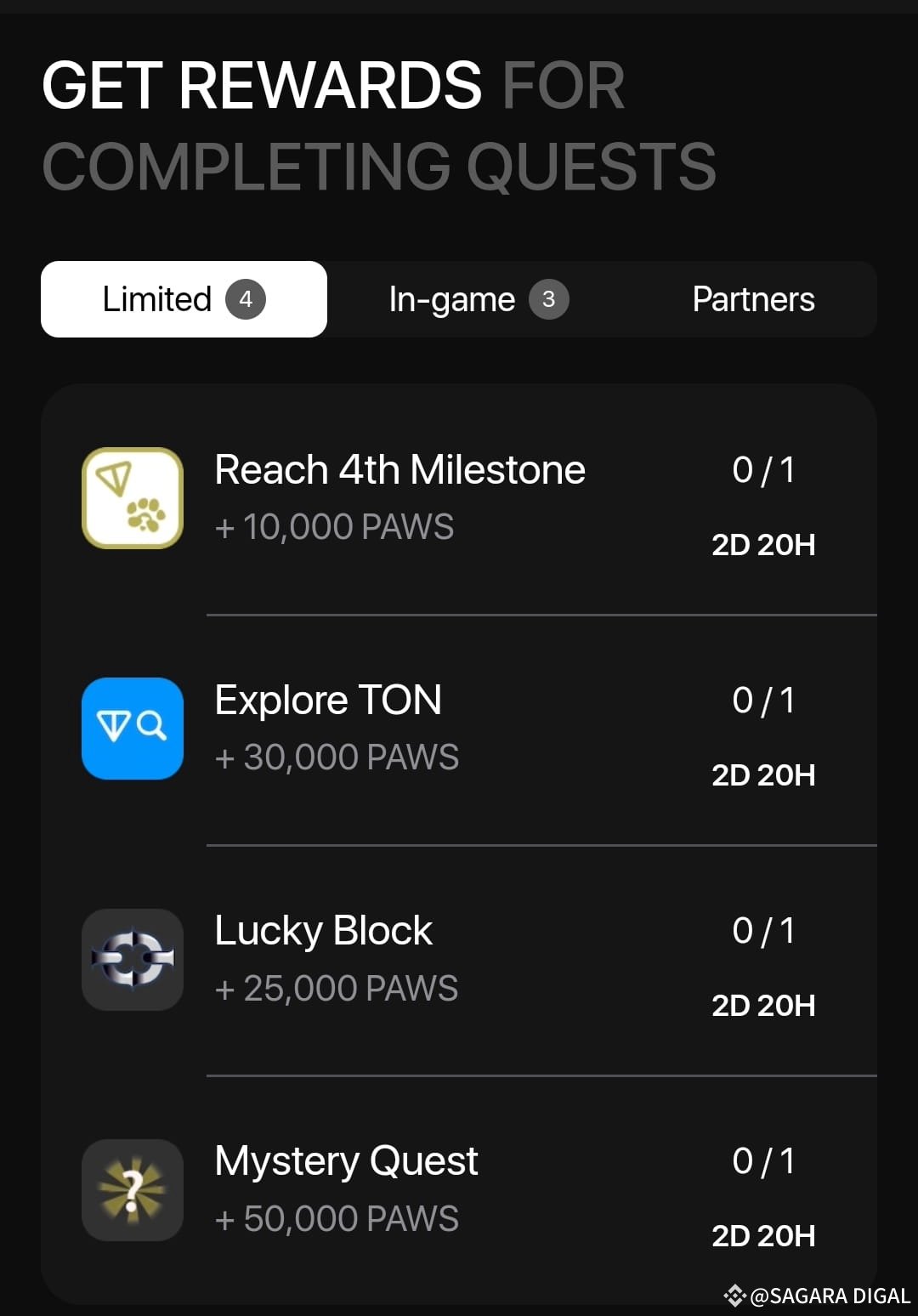Screen dimensions: 918x1316
Task: Click the blue Explore TON icon
Action: 132,729
